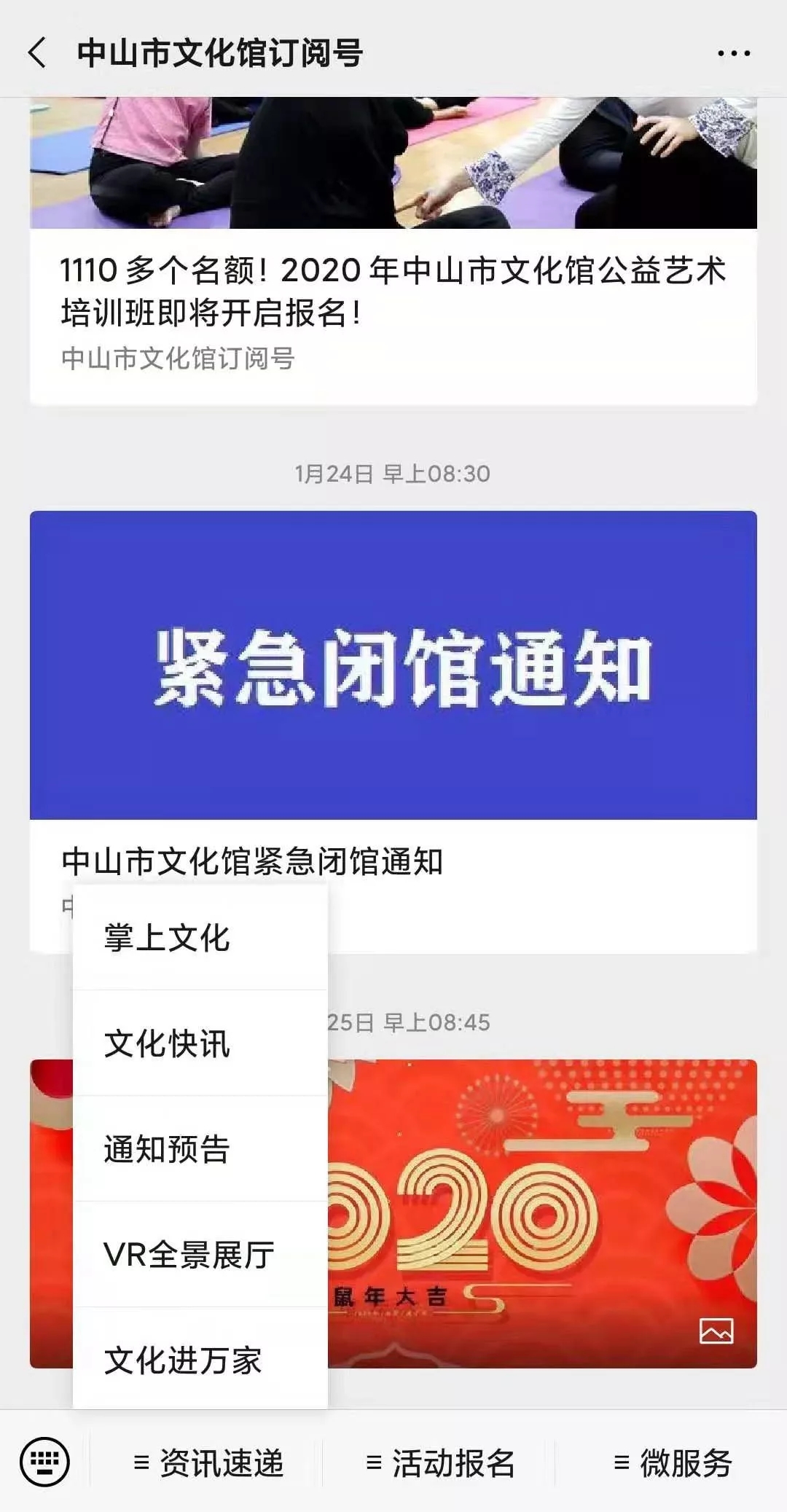Open the three-dot overflow menu
787x1512 pixels.
pos(734,53)
